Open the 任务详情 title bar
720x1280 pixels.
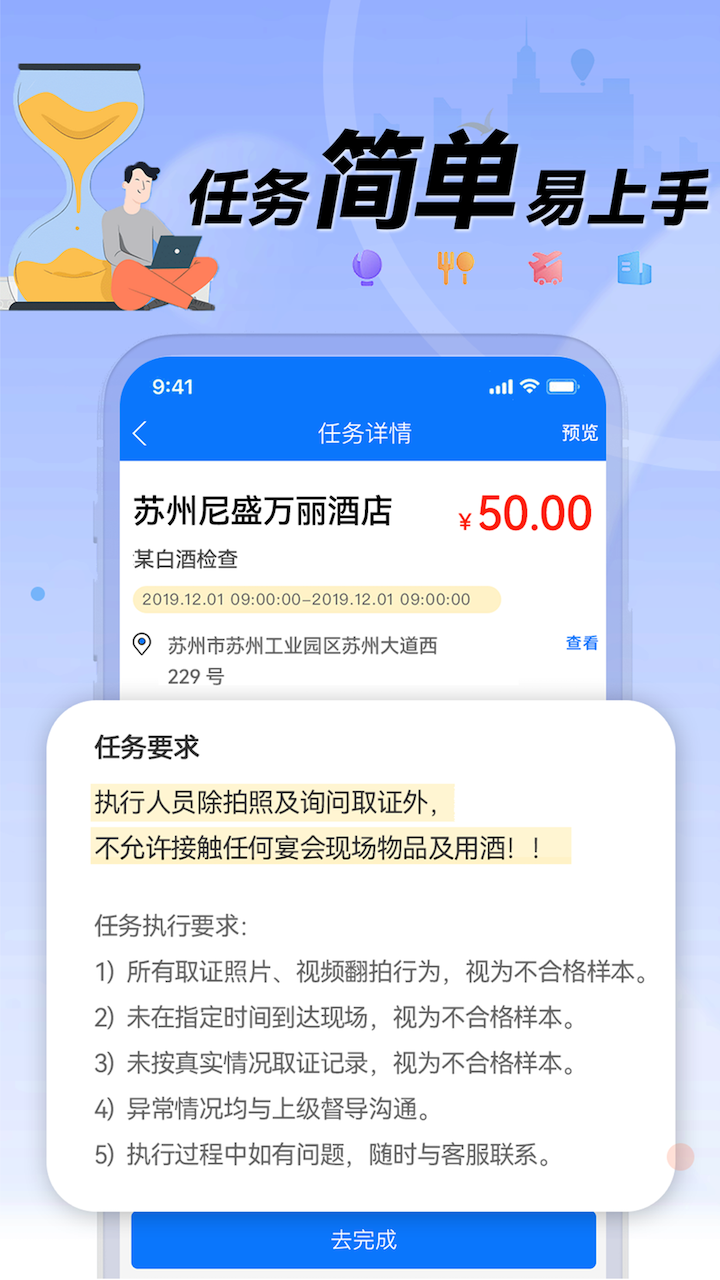(x=363, y=432)
